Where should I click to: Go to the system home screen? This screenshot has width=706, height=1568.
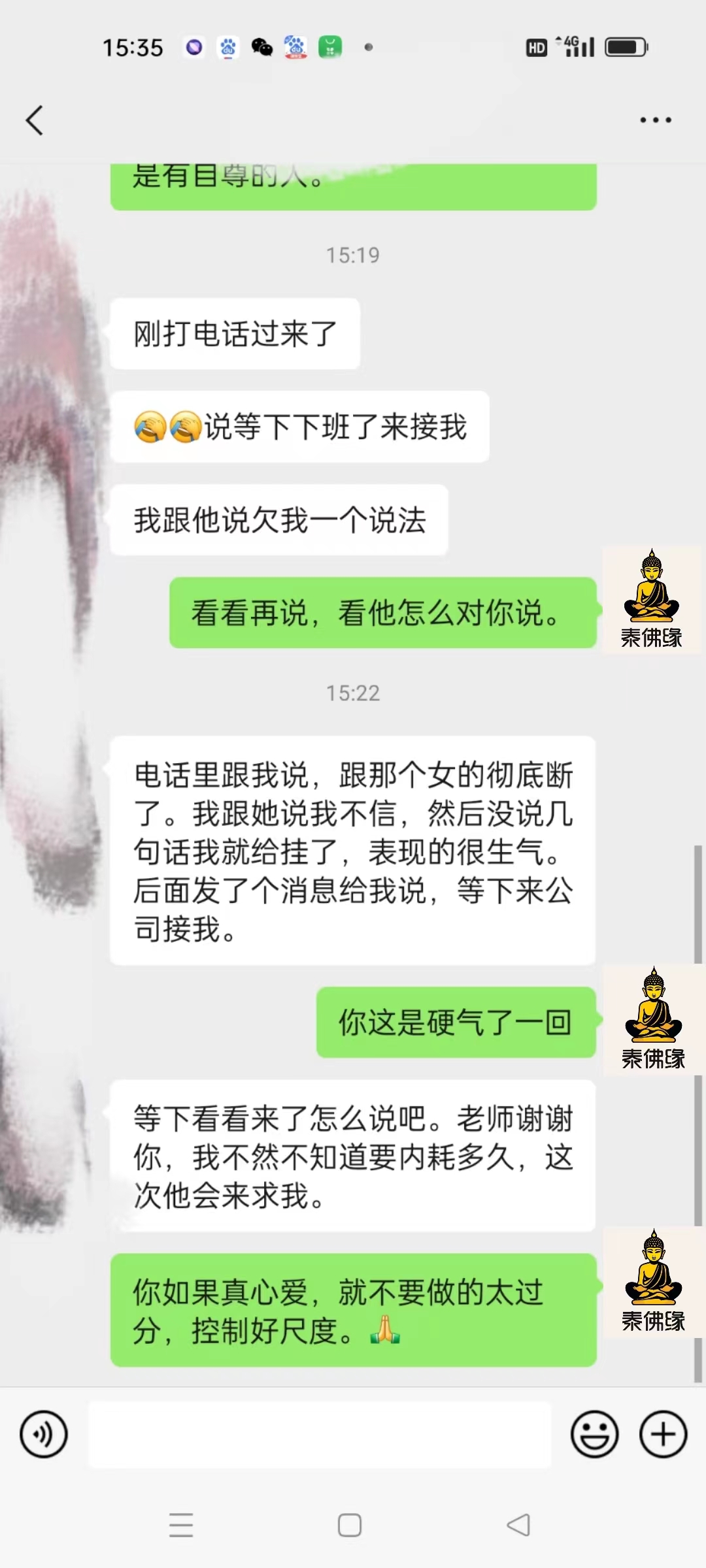pyautogui.click(x=350, y=1526)
